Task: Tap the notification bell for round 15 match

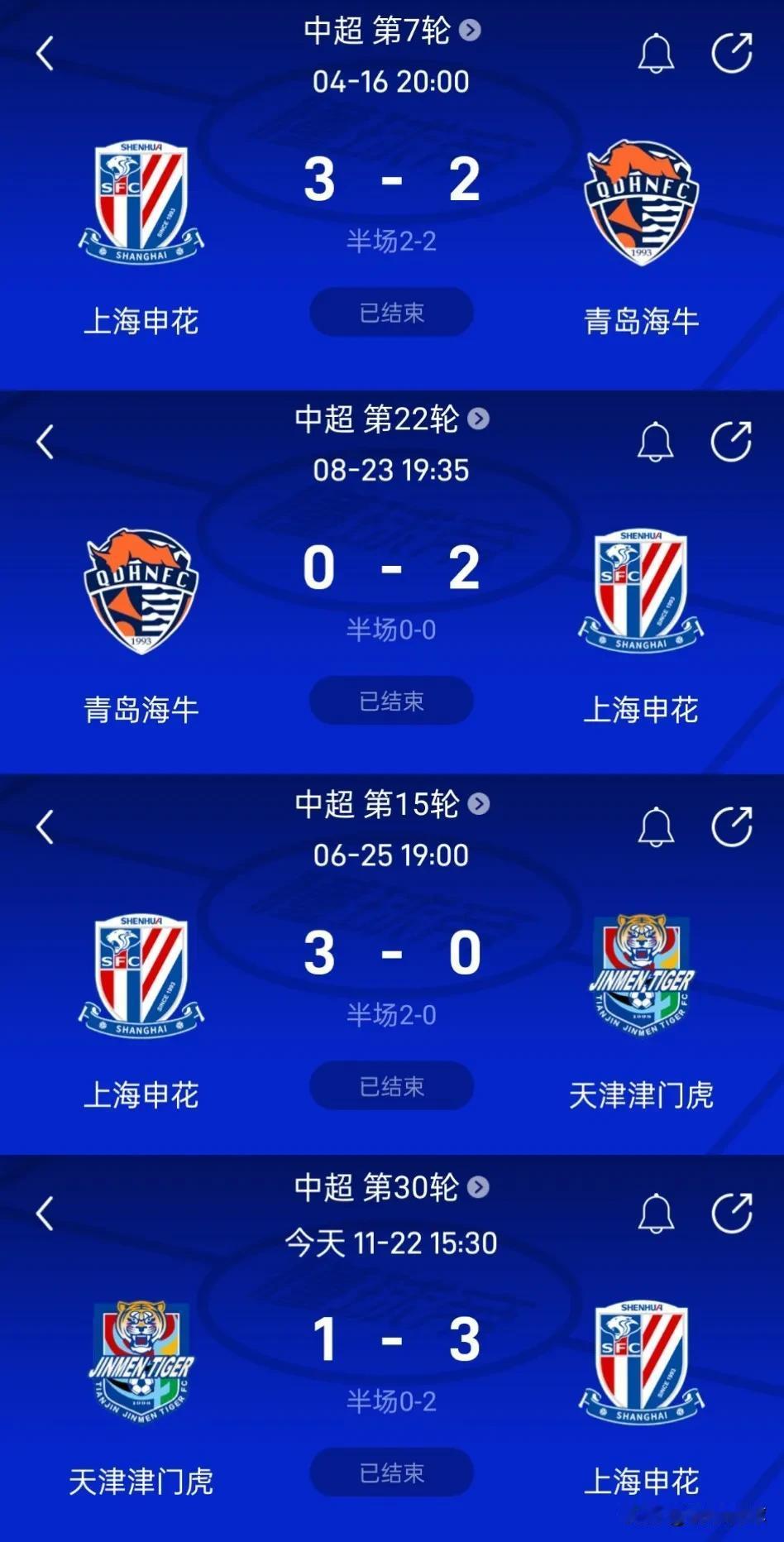Action: [657, 827]
